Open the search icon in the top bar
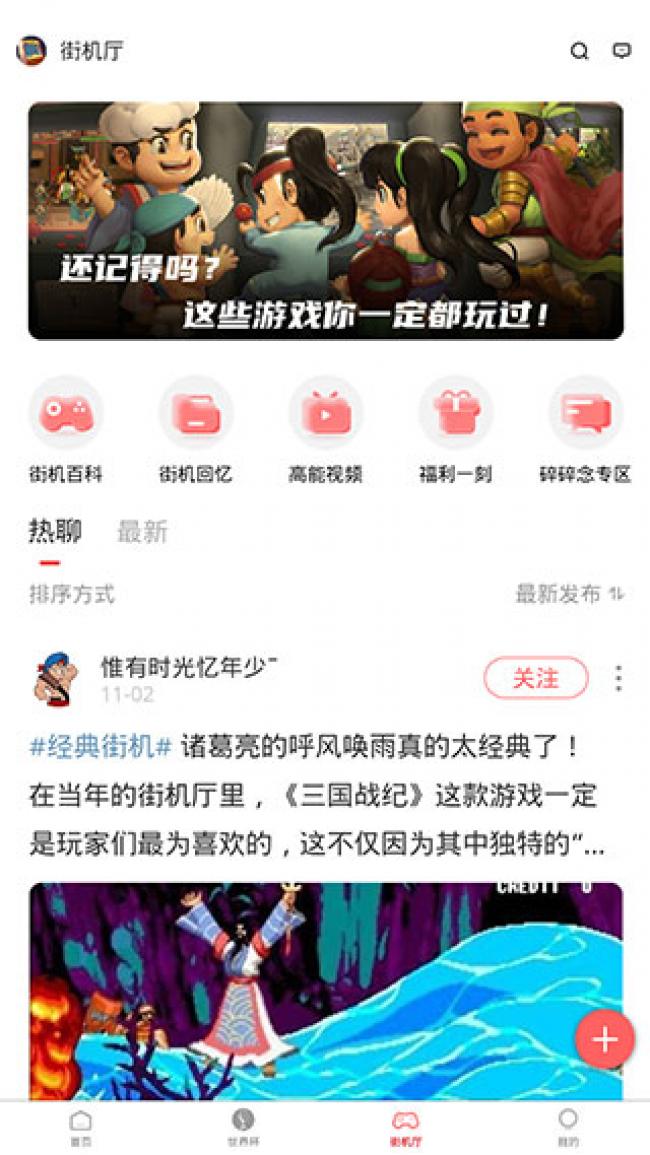 point(579,51)
